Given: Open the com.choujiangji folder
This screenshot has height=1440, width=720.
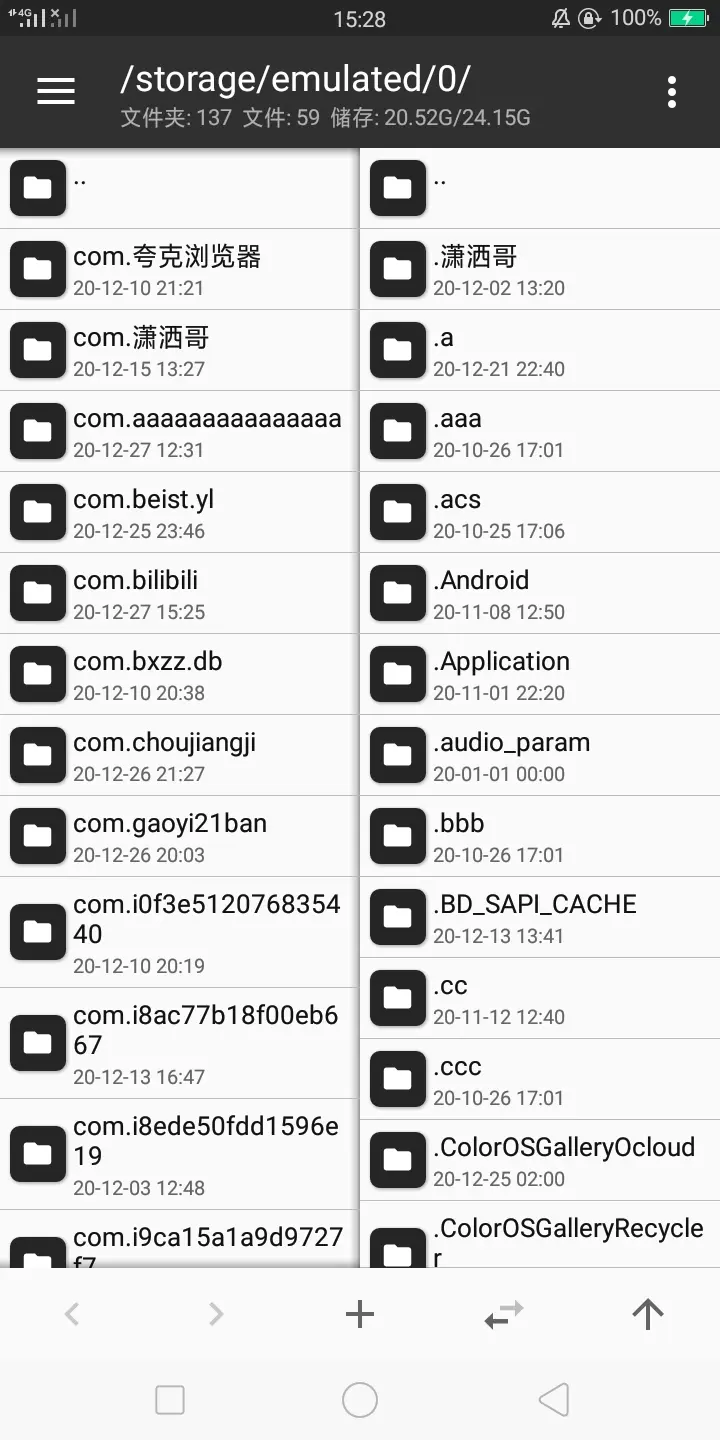Looking at the screenshot, I should click(x=180, y=756).
